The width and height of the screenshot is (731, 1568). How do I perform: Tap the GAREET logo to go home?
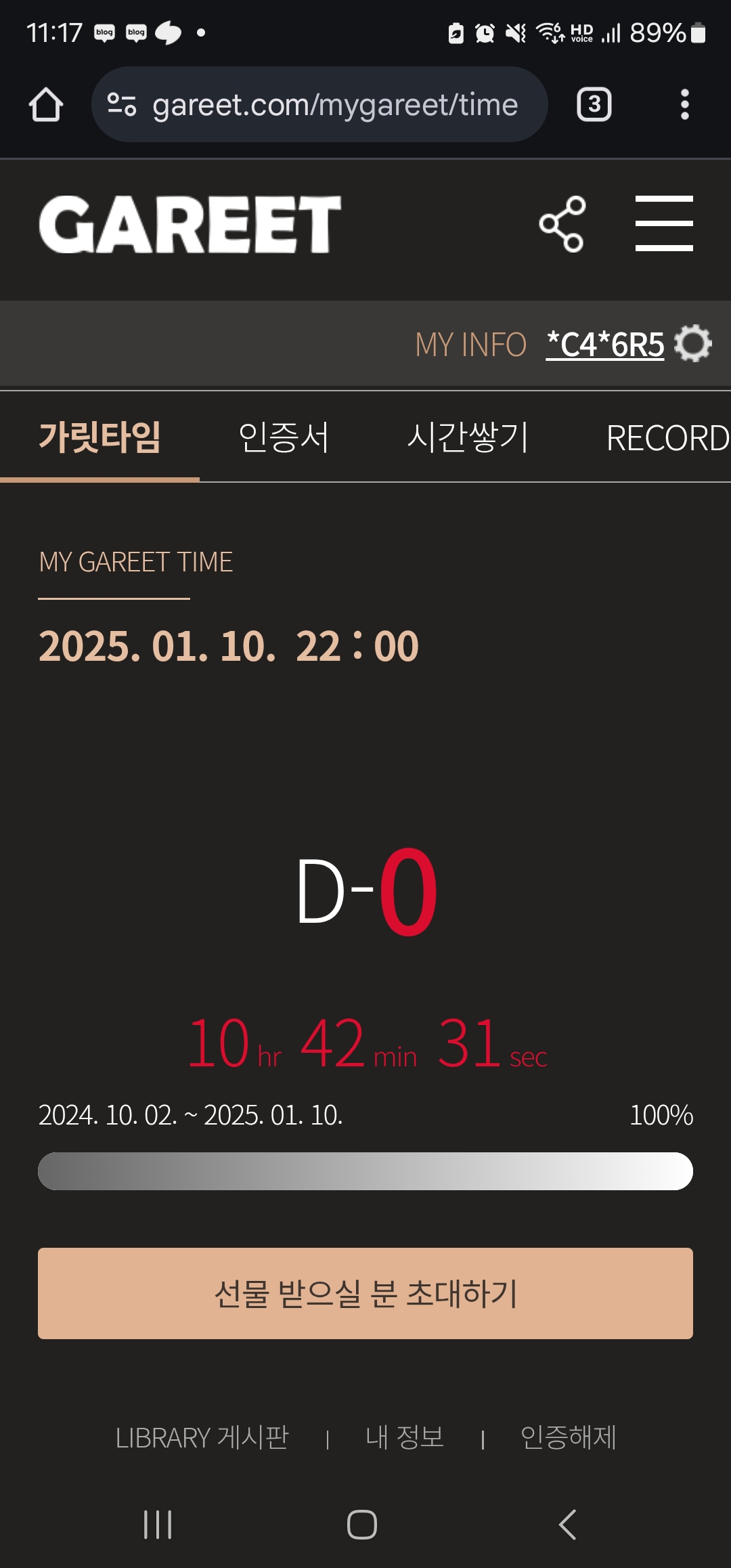[x=190, y=224]
